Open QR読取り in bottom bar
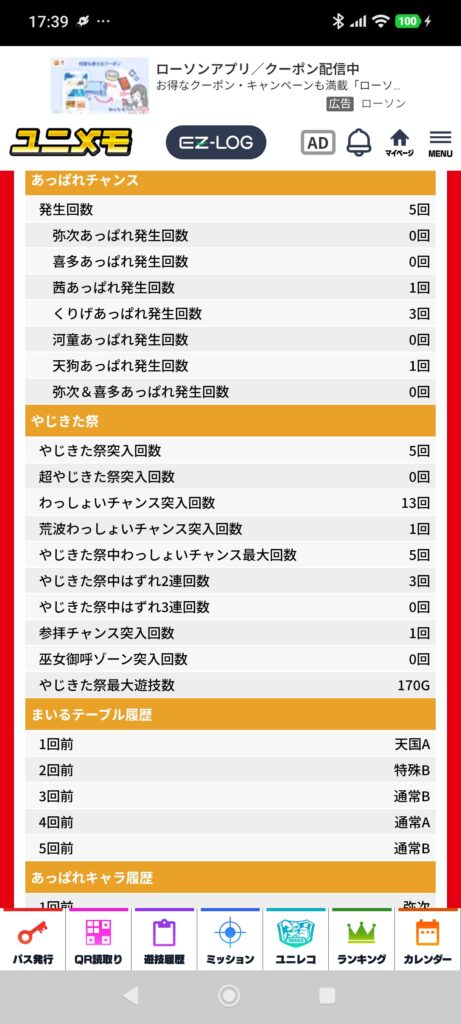The image size is (461, 1024). tap(99, 940)
